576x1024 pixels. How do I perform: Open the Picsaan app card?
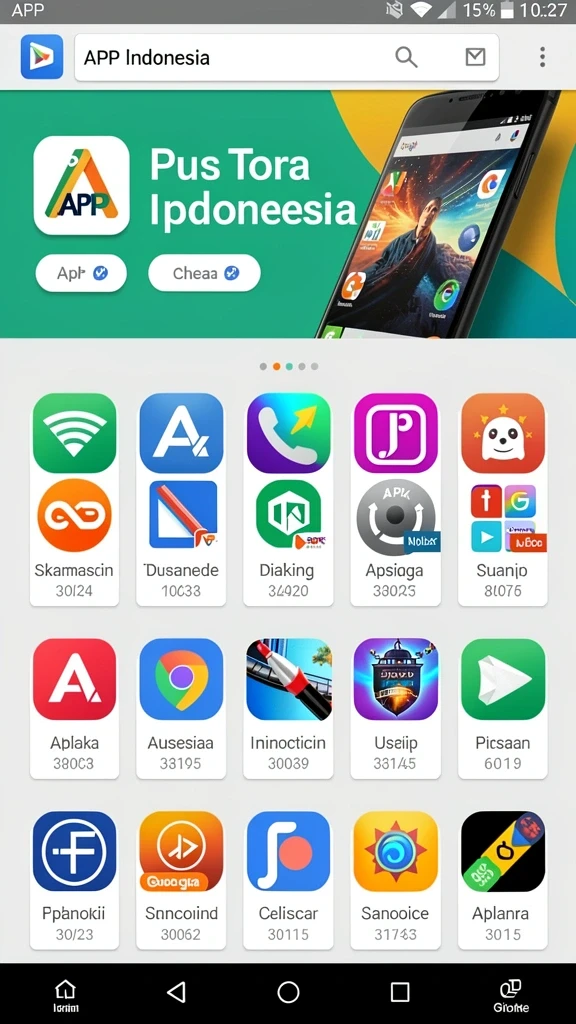coord(502,709)
